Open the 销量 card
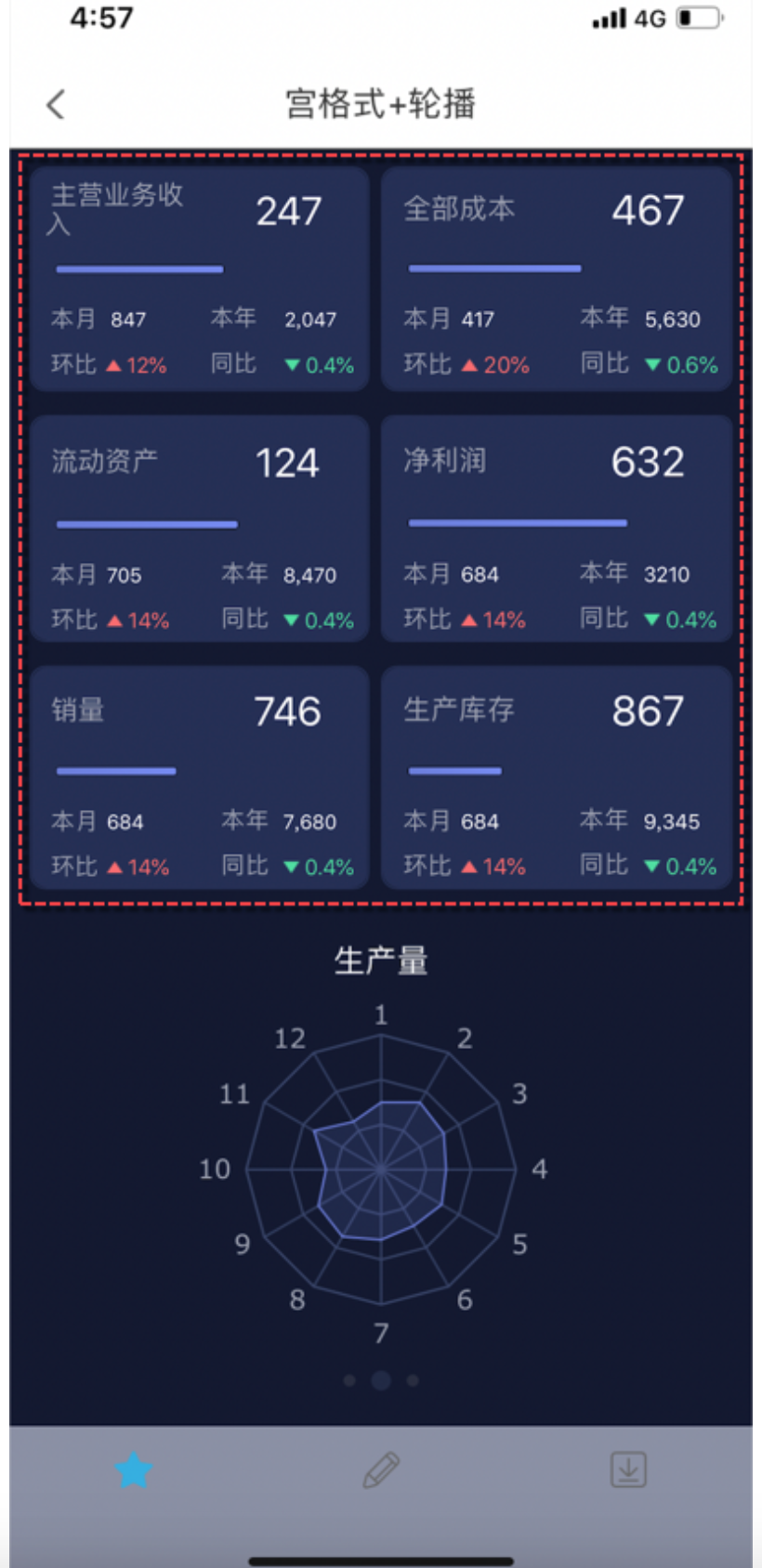762x1568 pixels. coord(199,777)
